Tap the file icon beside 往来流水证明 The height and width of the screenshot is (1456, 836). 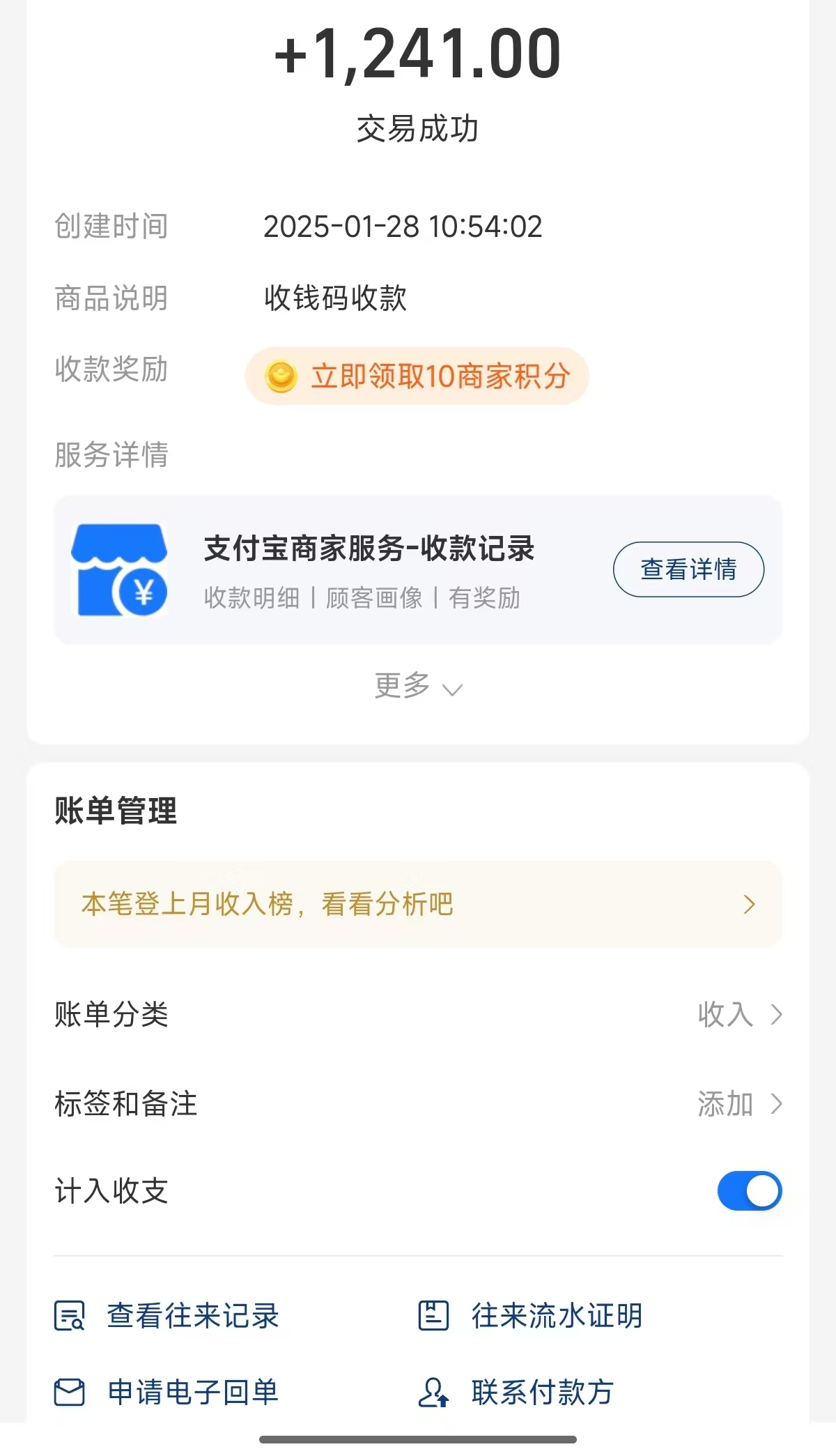tap(433, 1316)
